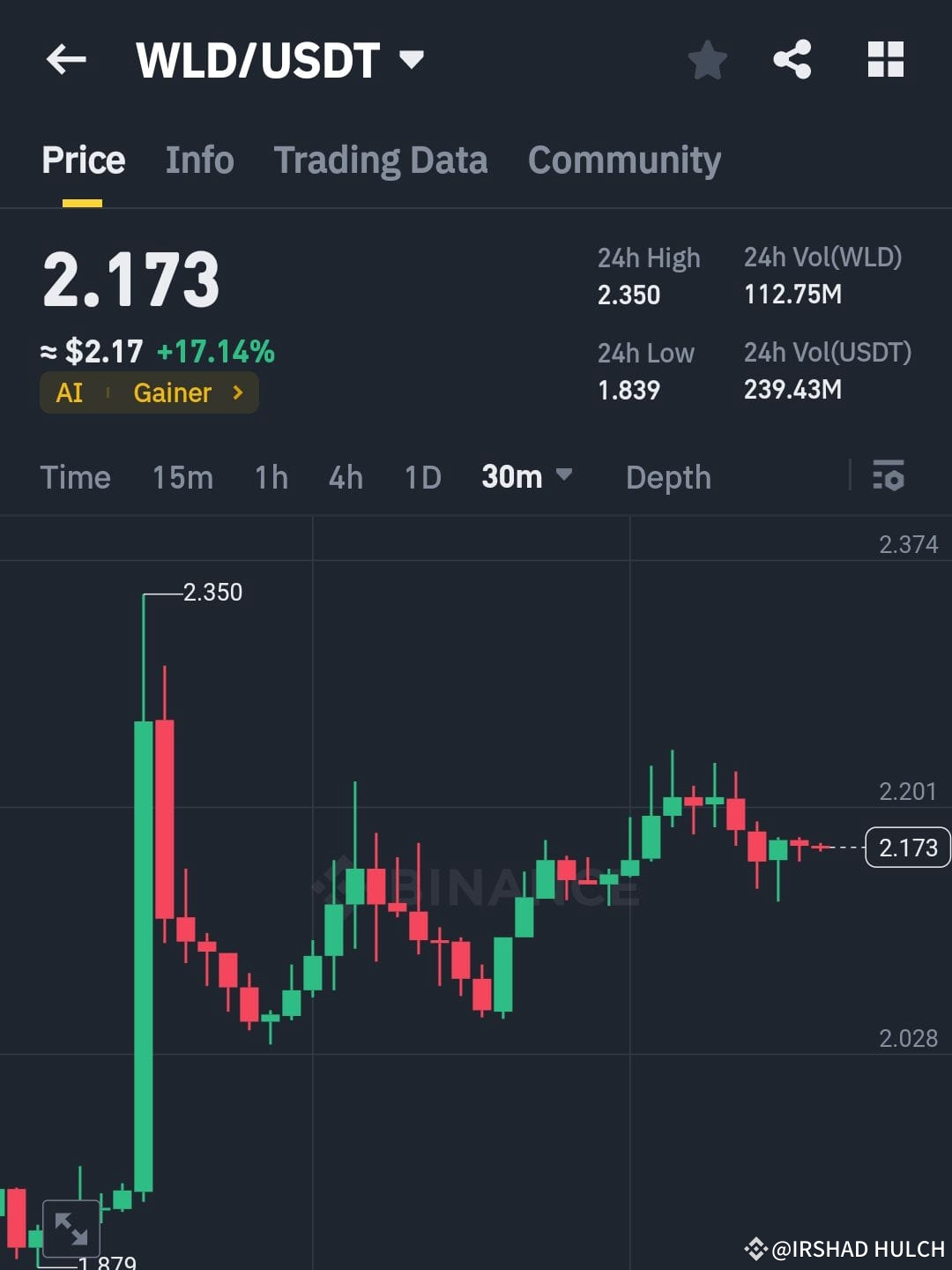Open the Gainer chevron for more details
Viewport: 952px width, 1270px height.
[x=236, y=393]
